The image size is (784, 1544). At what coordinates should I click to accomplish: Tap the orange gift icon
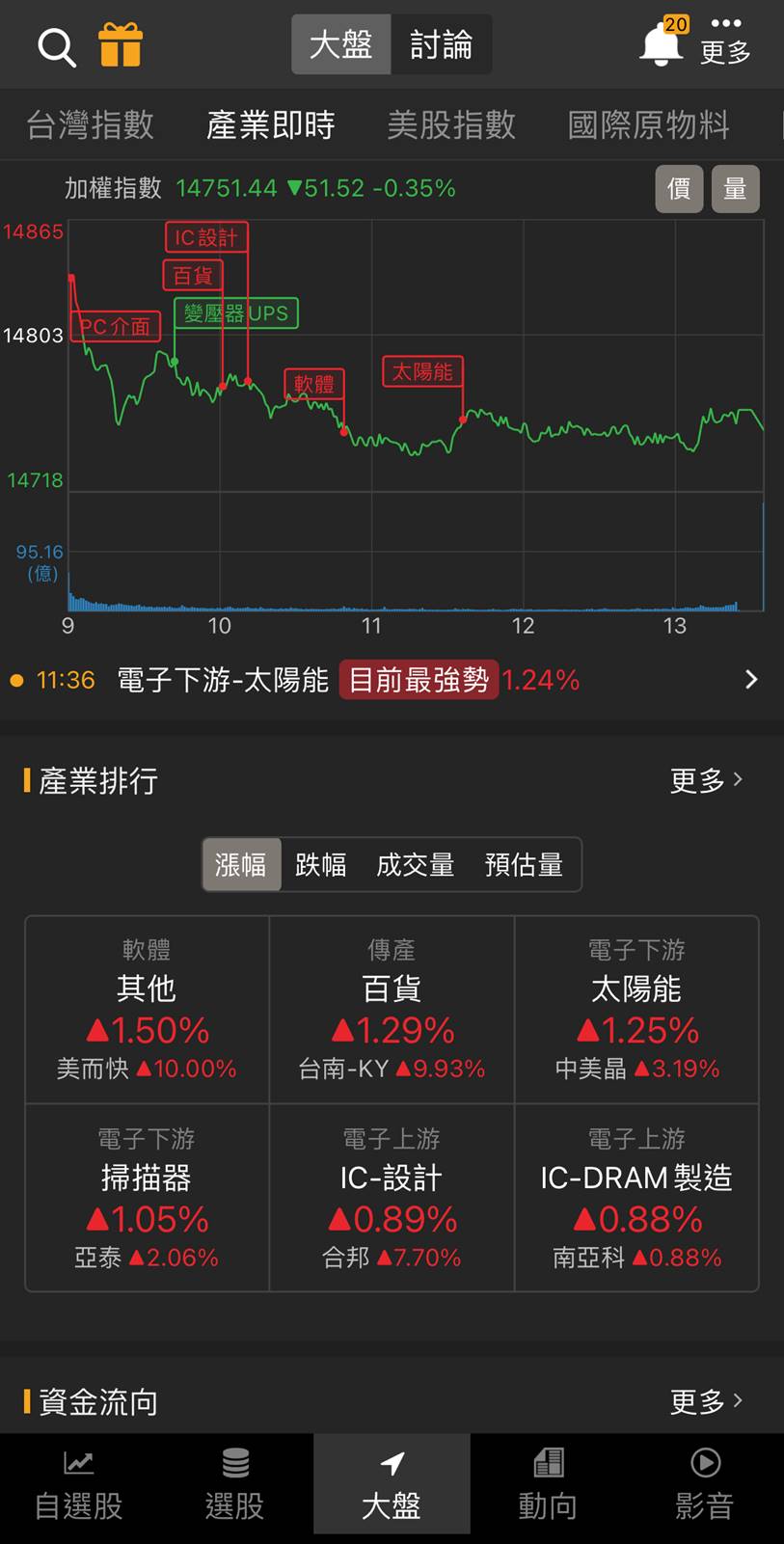click(x=121, y=44)
